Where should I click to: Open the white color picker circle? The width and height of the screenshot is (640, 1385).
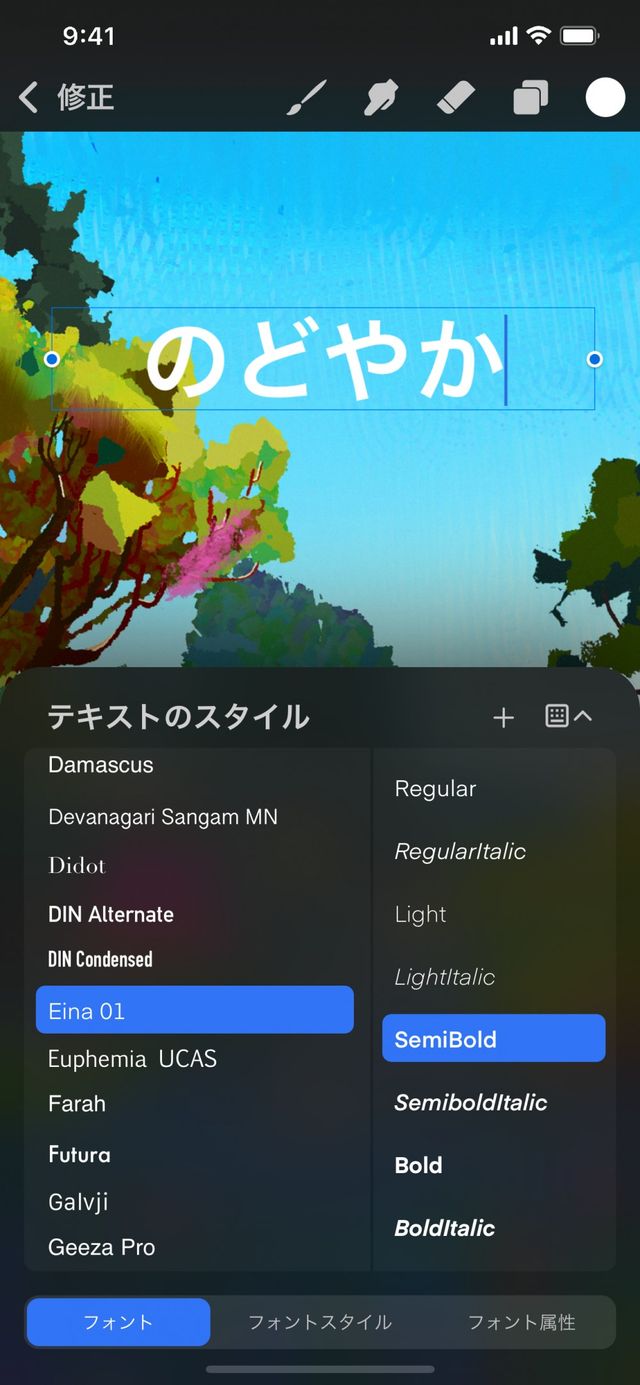[605, 98]
